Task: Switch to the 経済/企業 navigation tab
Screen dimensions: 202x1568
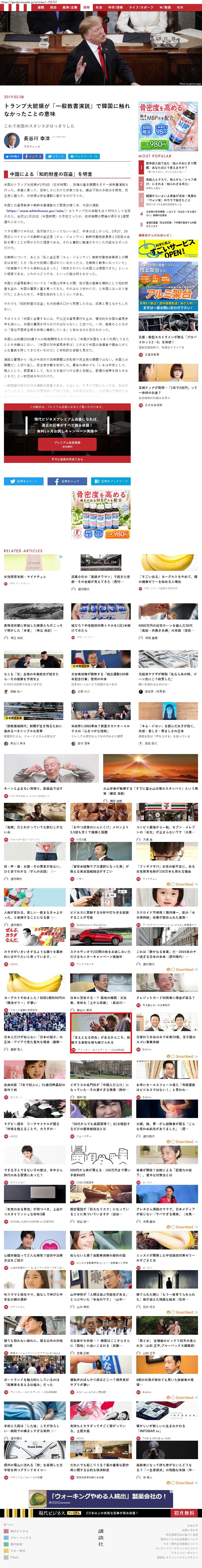Action: pyautogui.click(x=69, y=7)
